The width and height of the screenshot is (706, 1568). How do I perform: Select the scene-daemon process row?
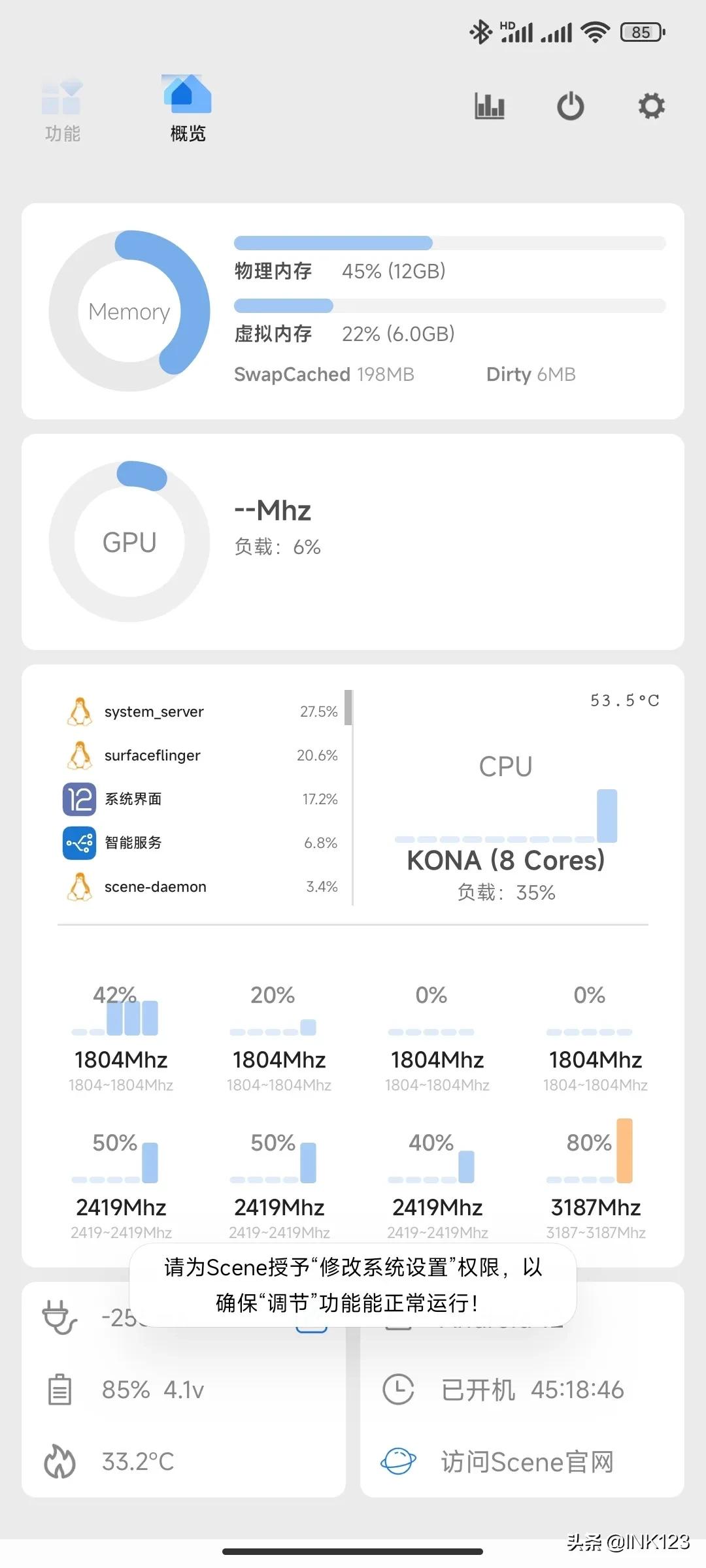(201, 887)
